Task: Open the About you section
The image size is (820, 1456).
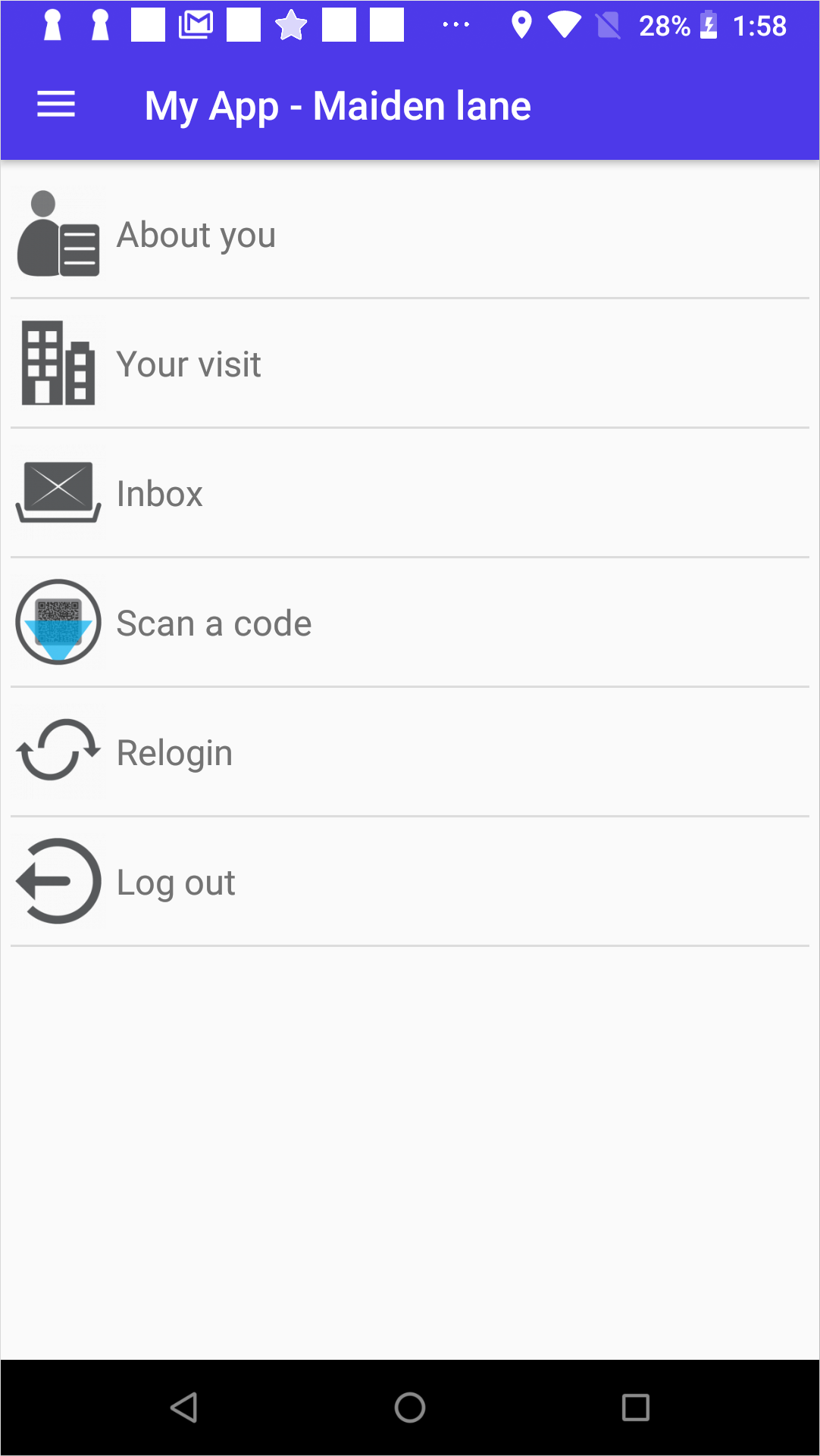Action: click(x=196, y=234)
